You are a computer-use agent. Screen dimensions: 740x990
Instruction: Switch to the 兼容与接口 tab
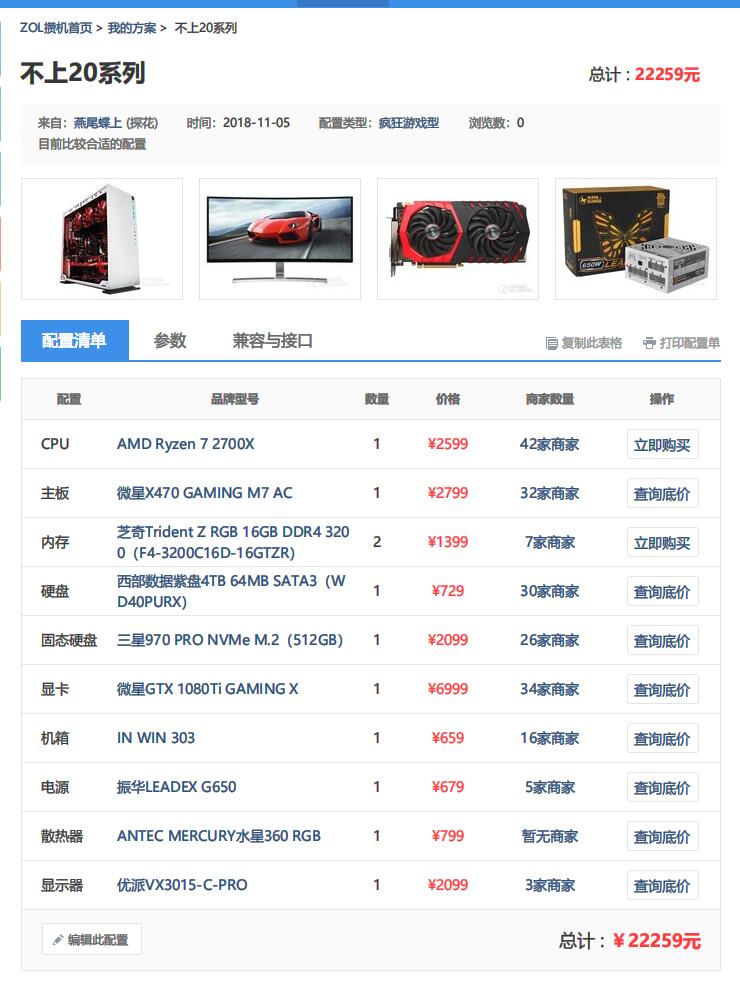point(273,341)
